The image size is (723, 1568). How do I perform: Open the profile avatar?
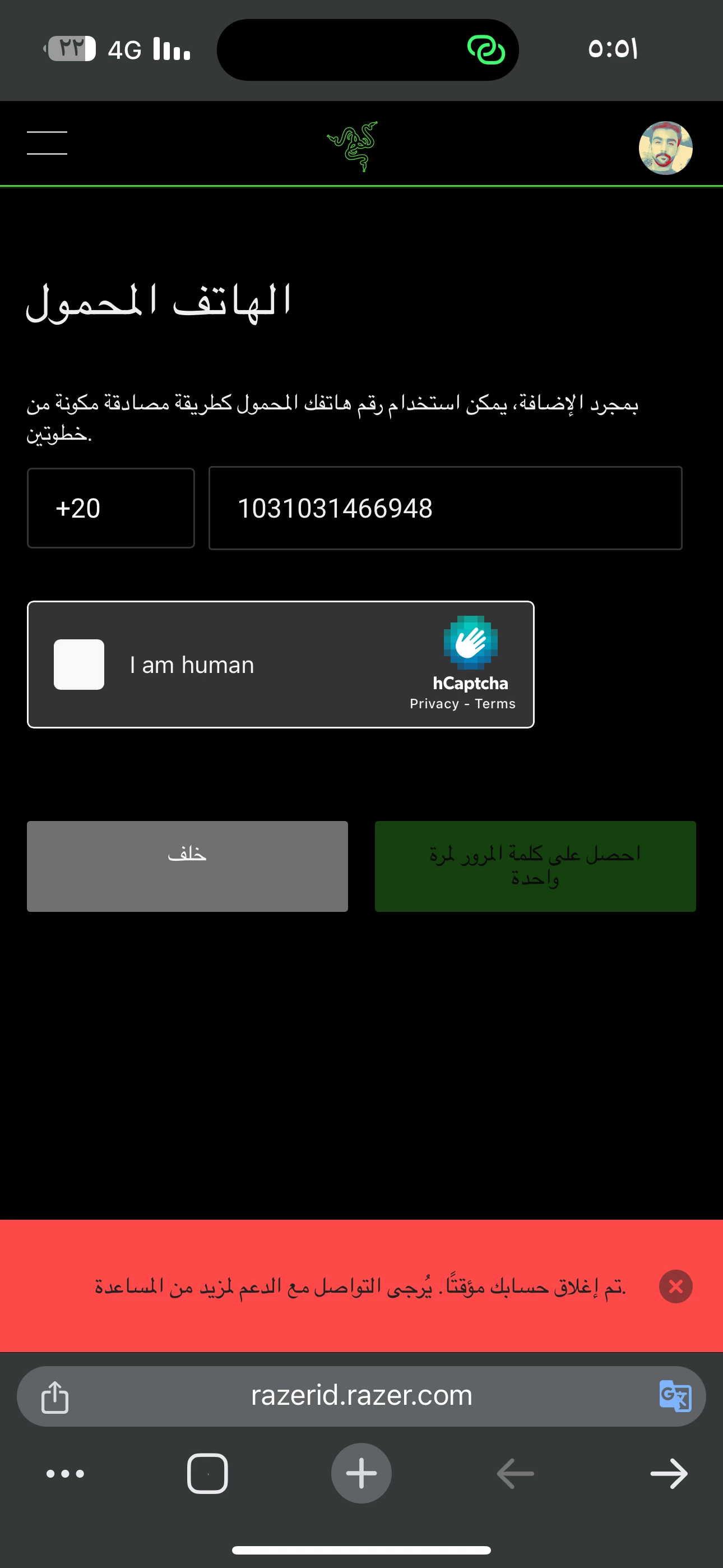pos(665,148)
